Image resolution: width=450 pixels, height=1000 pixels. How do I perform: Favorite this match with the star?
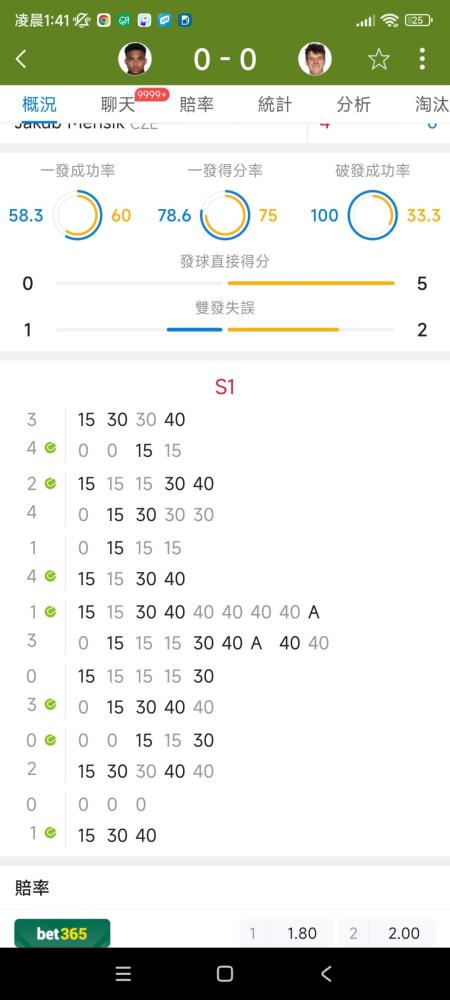(x=379, y=59)
